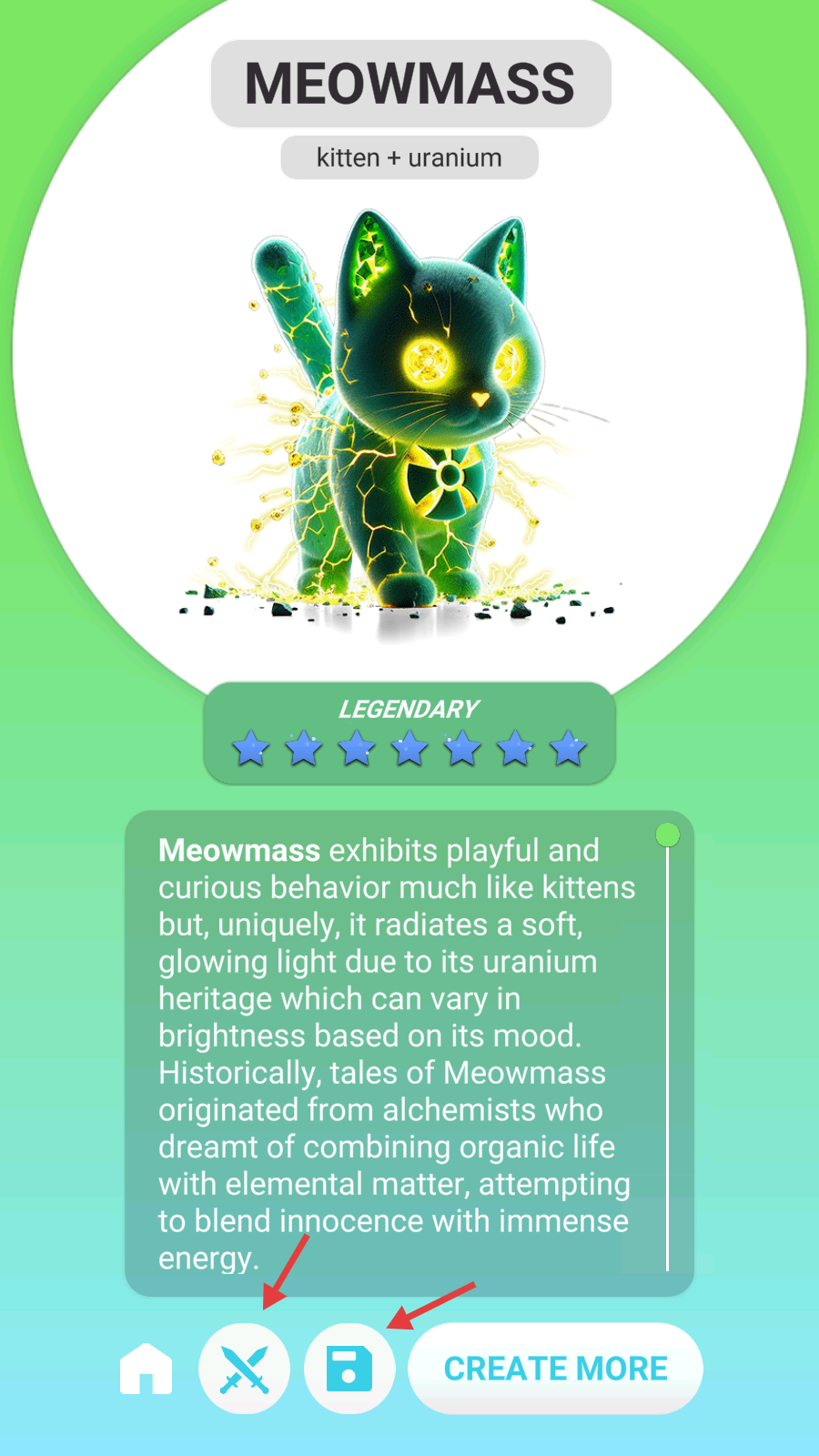Tap the CREATE MORE button
The height and width of the screenshot is (1456, 819).
(x=555, y=1369)
